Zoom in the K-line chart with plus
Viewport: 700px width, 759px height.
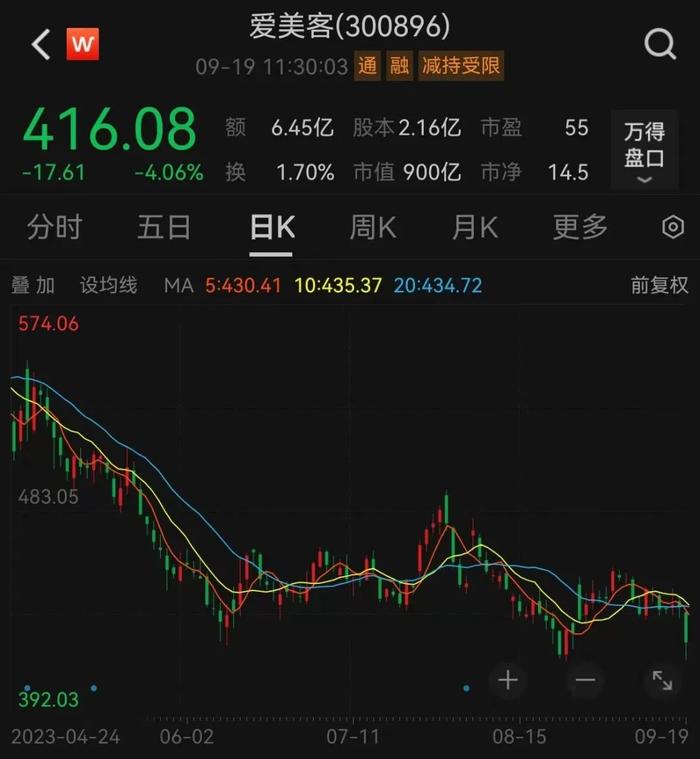click(508, 681)
